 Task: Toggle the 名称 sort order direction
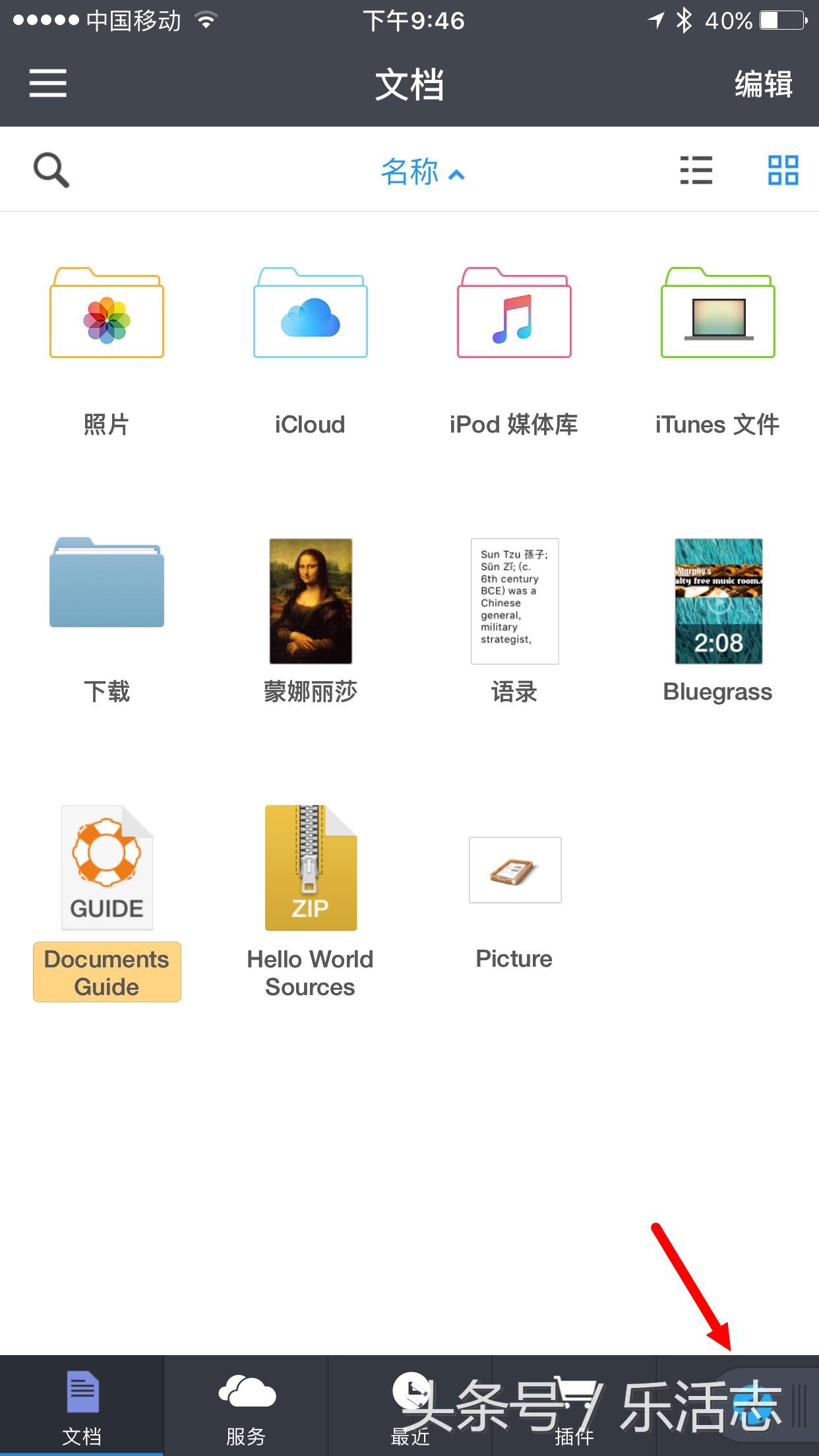456,173
